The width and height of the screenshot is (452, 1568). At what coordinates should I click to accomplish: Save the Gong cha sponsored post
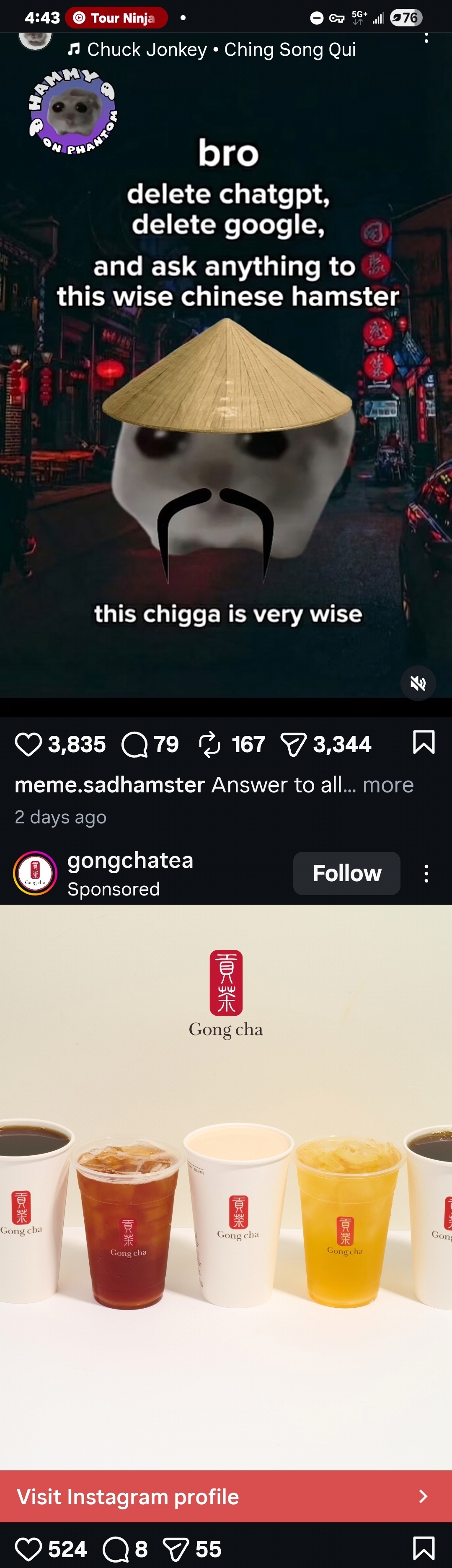click(424, 1547)
